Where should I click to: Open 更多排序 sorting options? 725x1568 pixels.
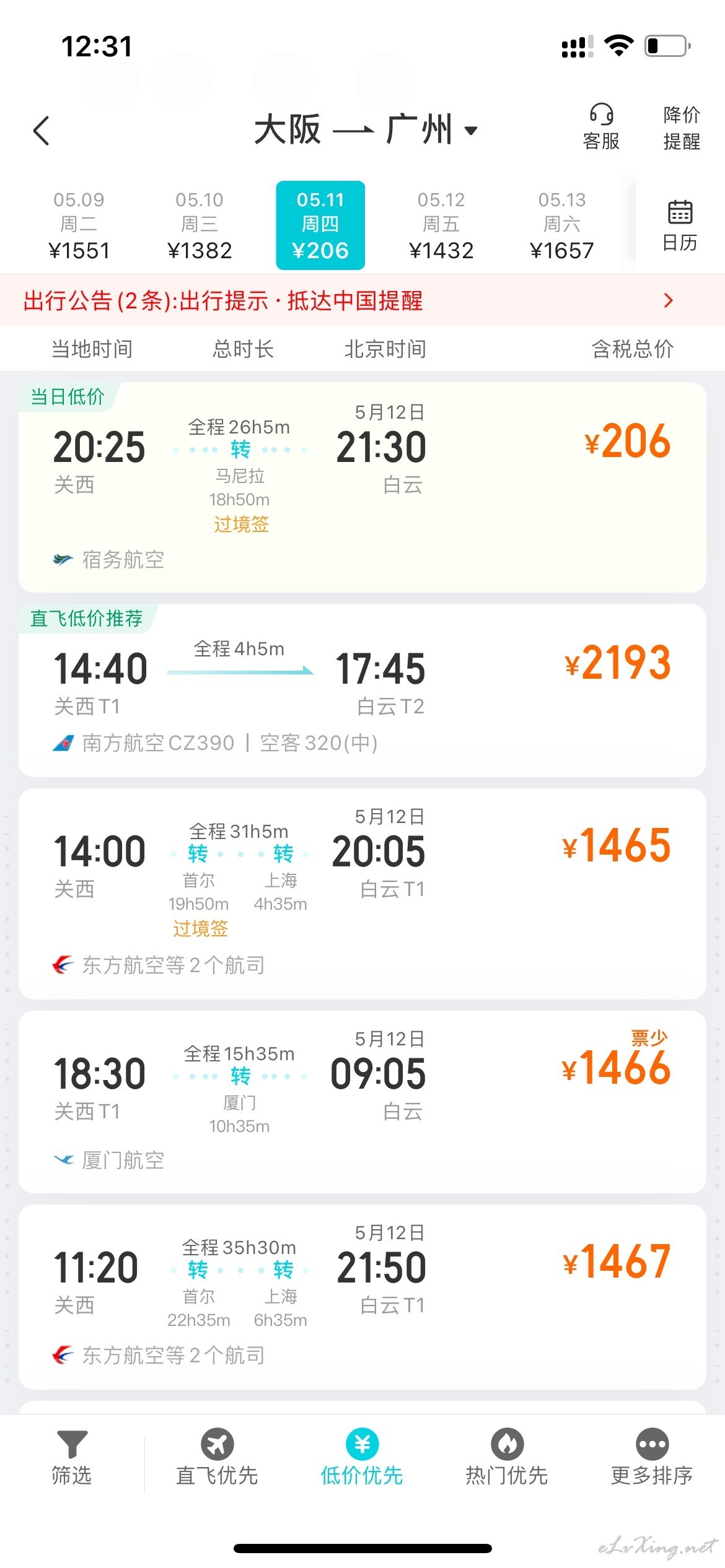tap(652, 1458)
